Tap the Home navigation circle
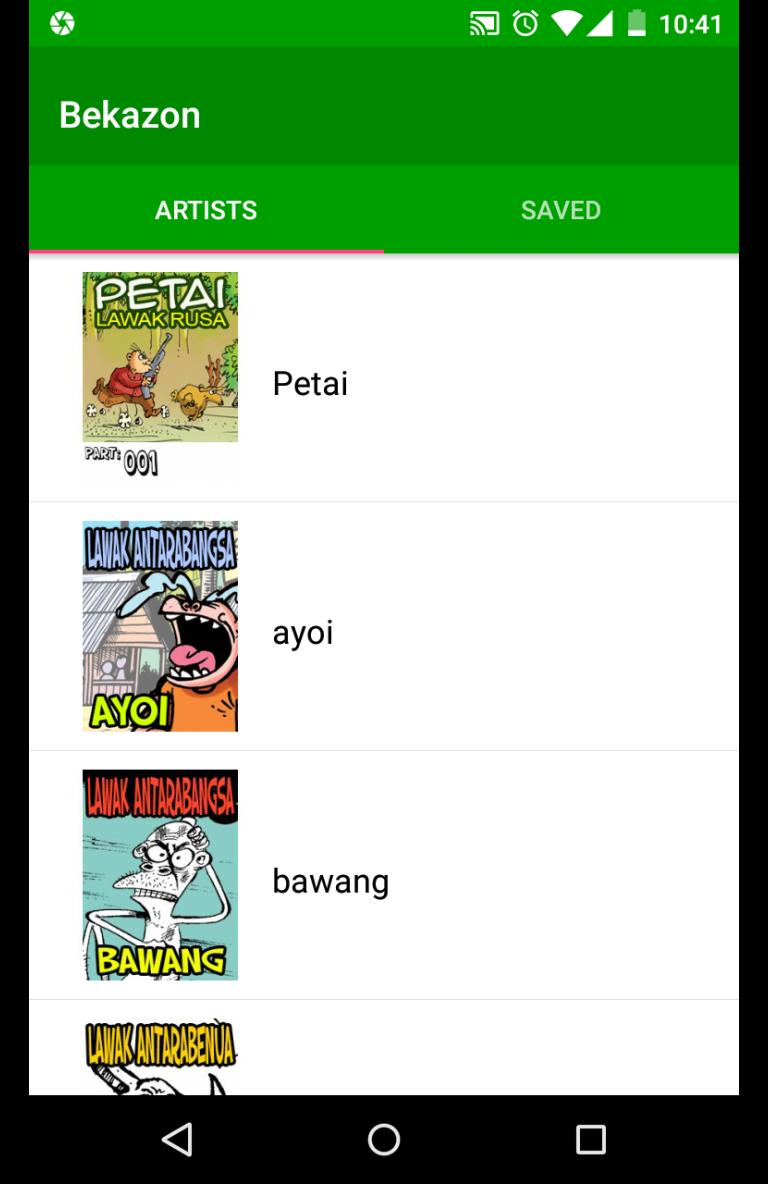The width and height of the screenshot is (768, 1184). (x=383, y=1137)
